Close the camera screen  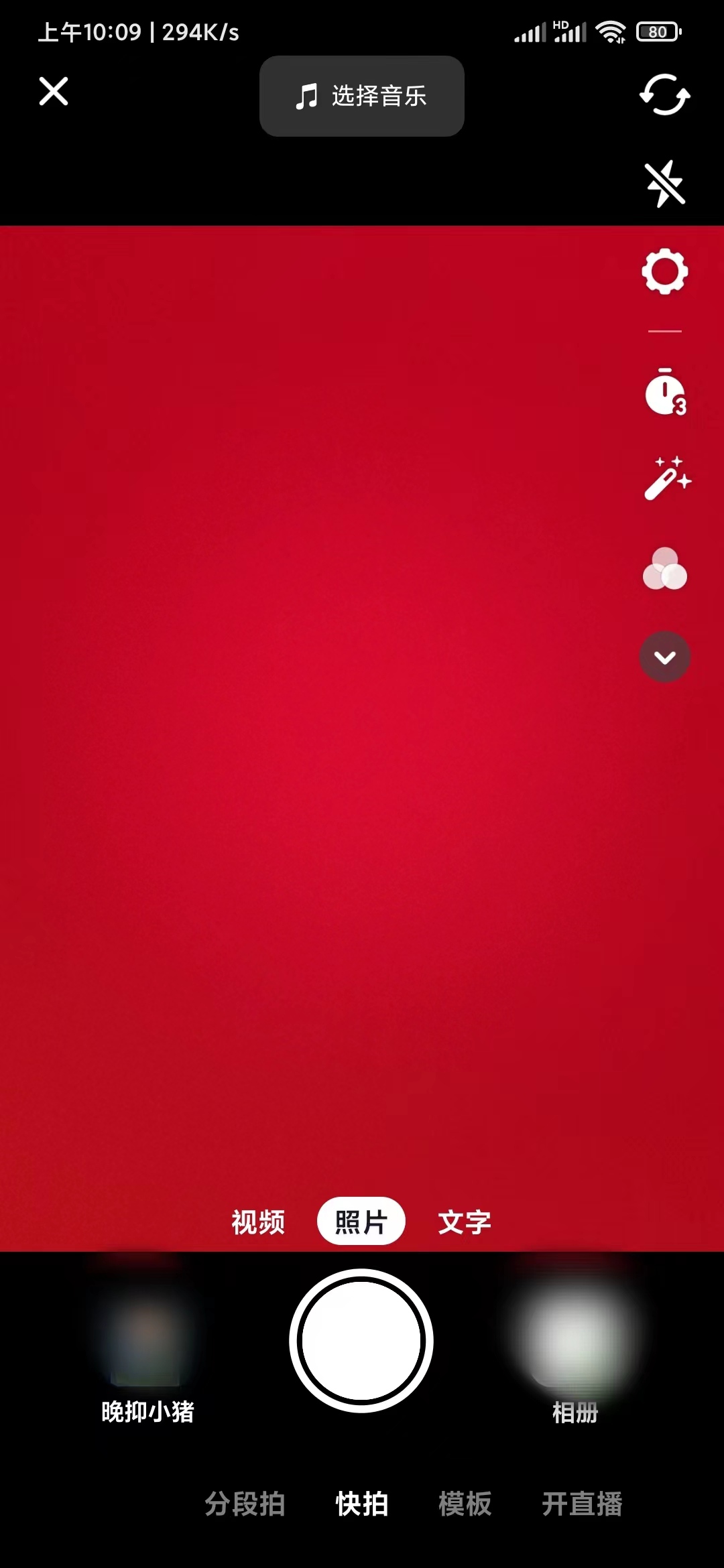(54, 92)
